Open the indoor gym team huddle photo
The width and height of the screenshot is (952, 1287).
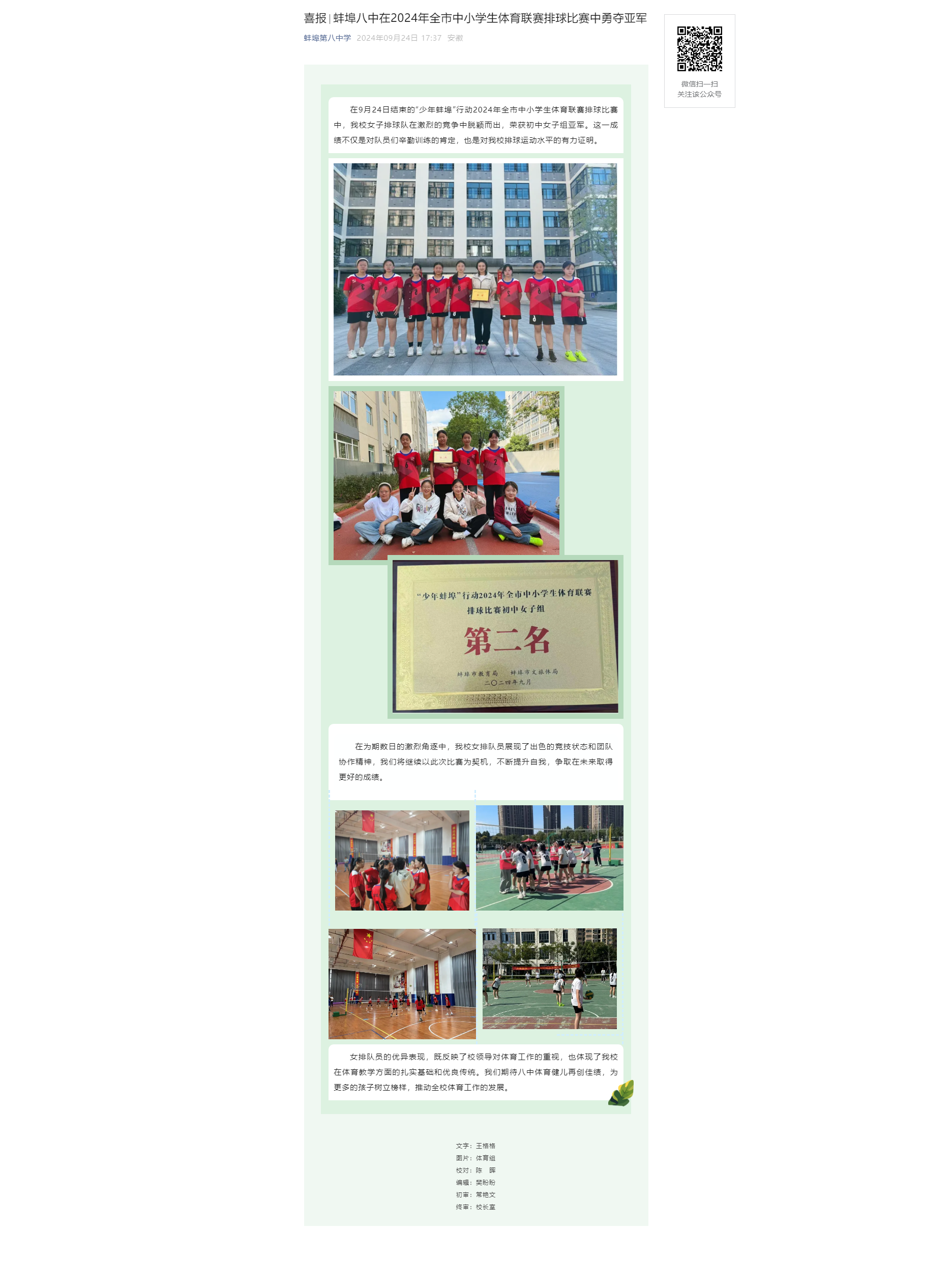coord(402,860)
